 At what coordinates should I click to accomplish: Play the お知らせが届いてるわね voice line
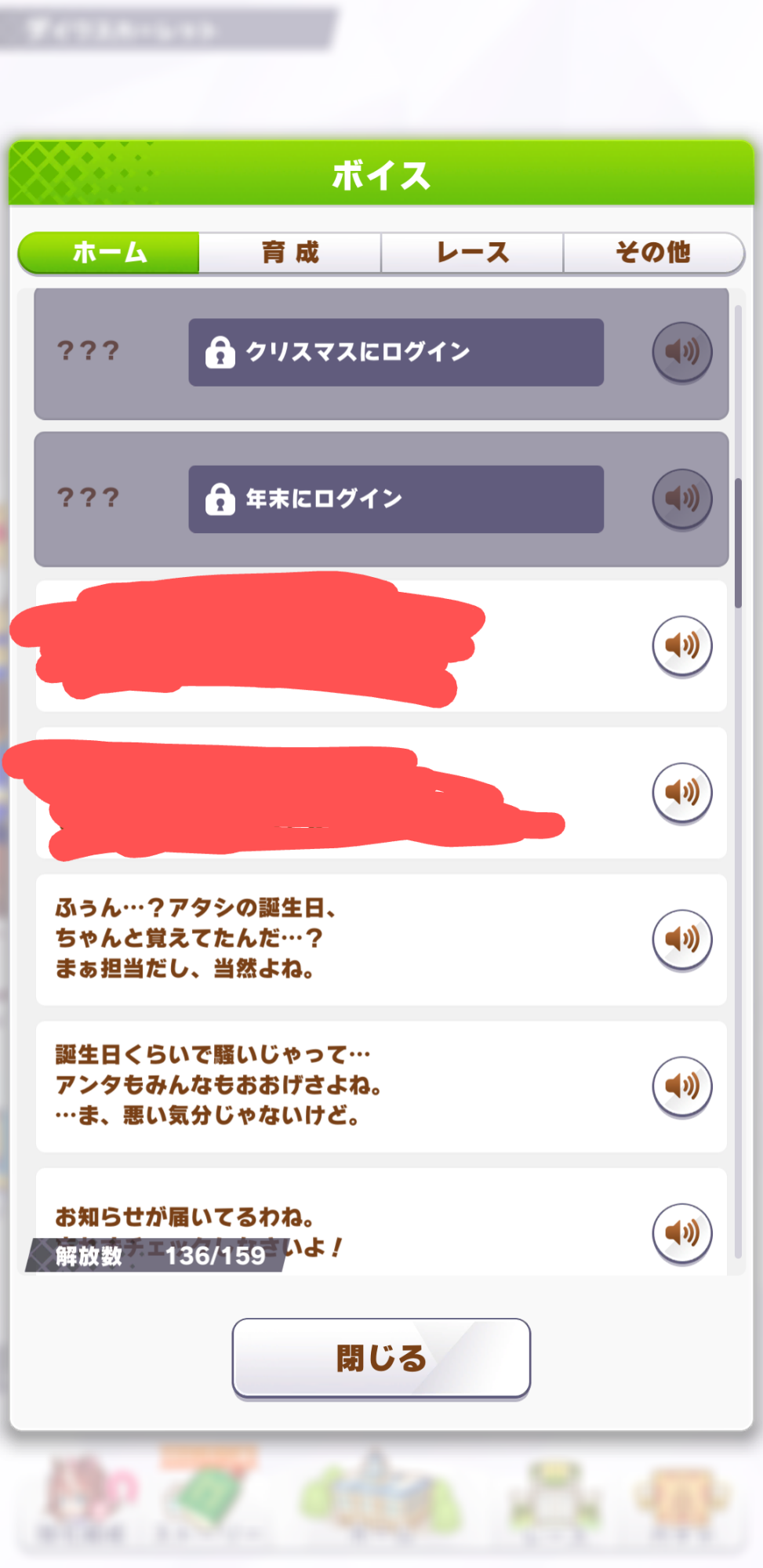(682, 1232)
